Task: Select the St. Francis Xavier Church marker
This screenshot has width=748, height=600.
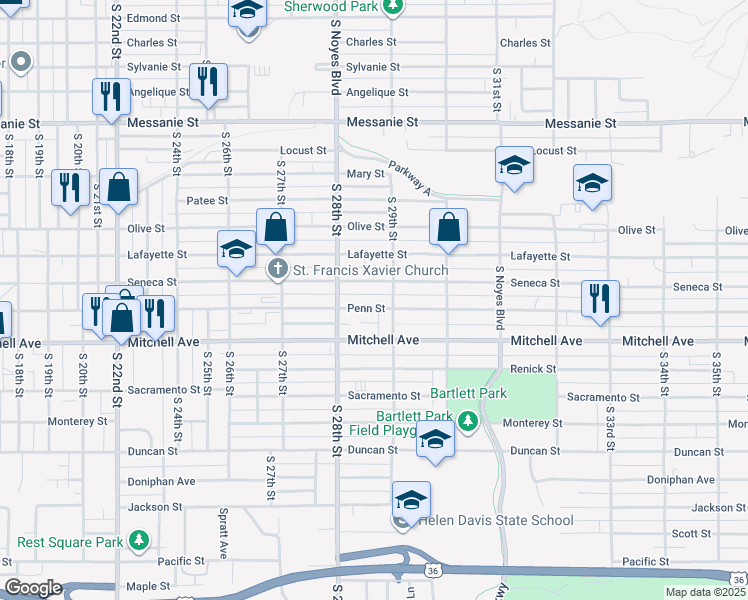Action: [x=278, y=269]
